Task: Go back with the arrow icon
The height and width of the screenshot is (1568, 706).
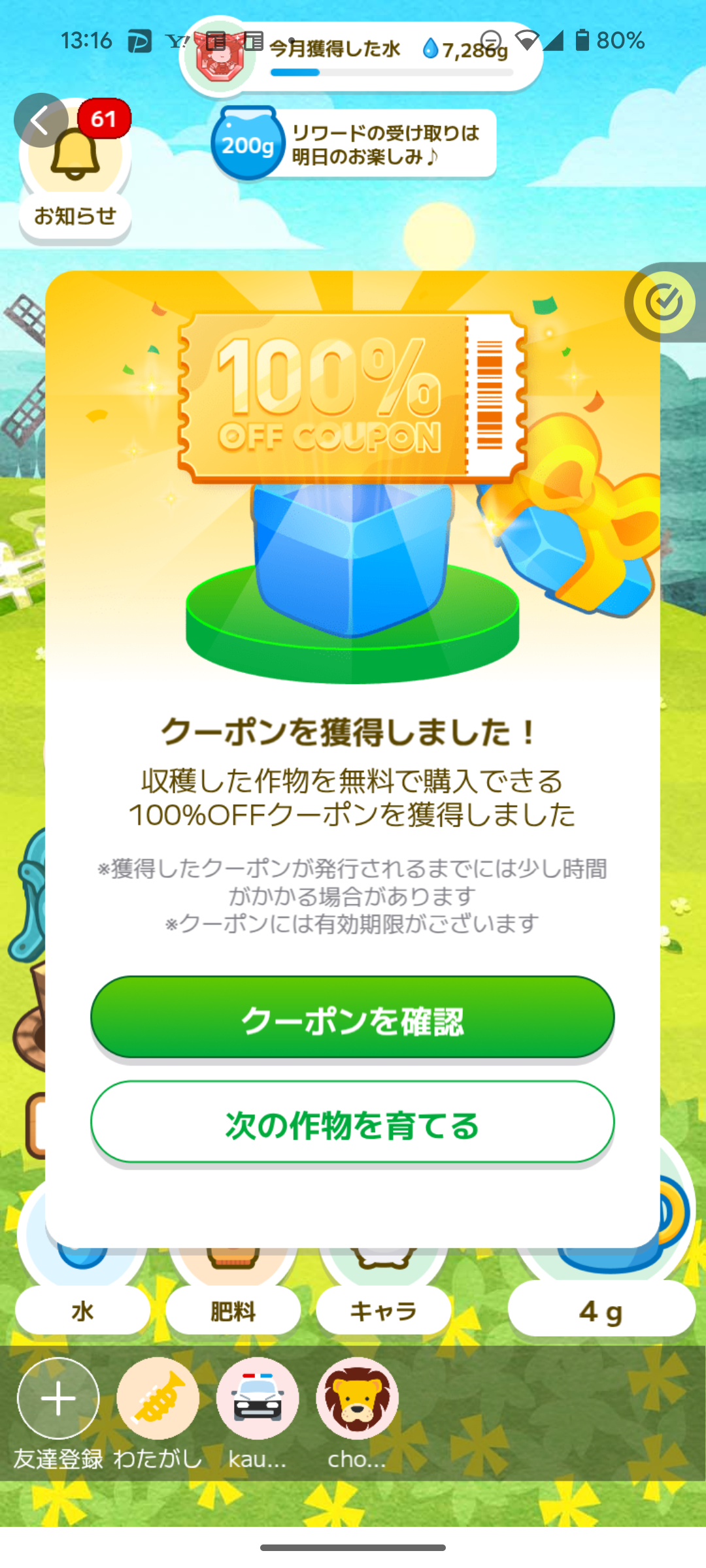Action: [41, 121]
